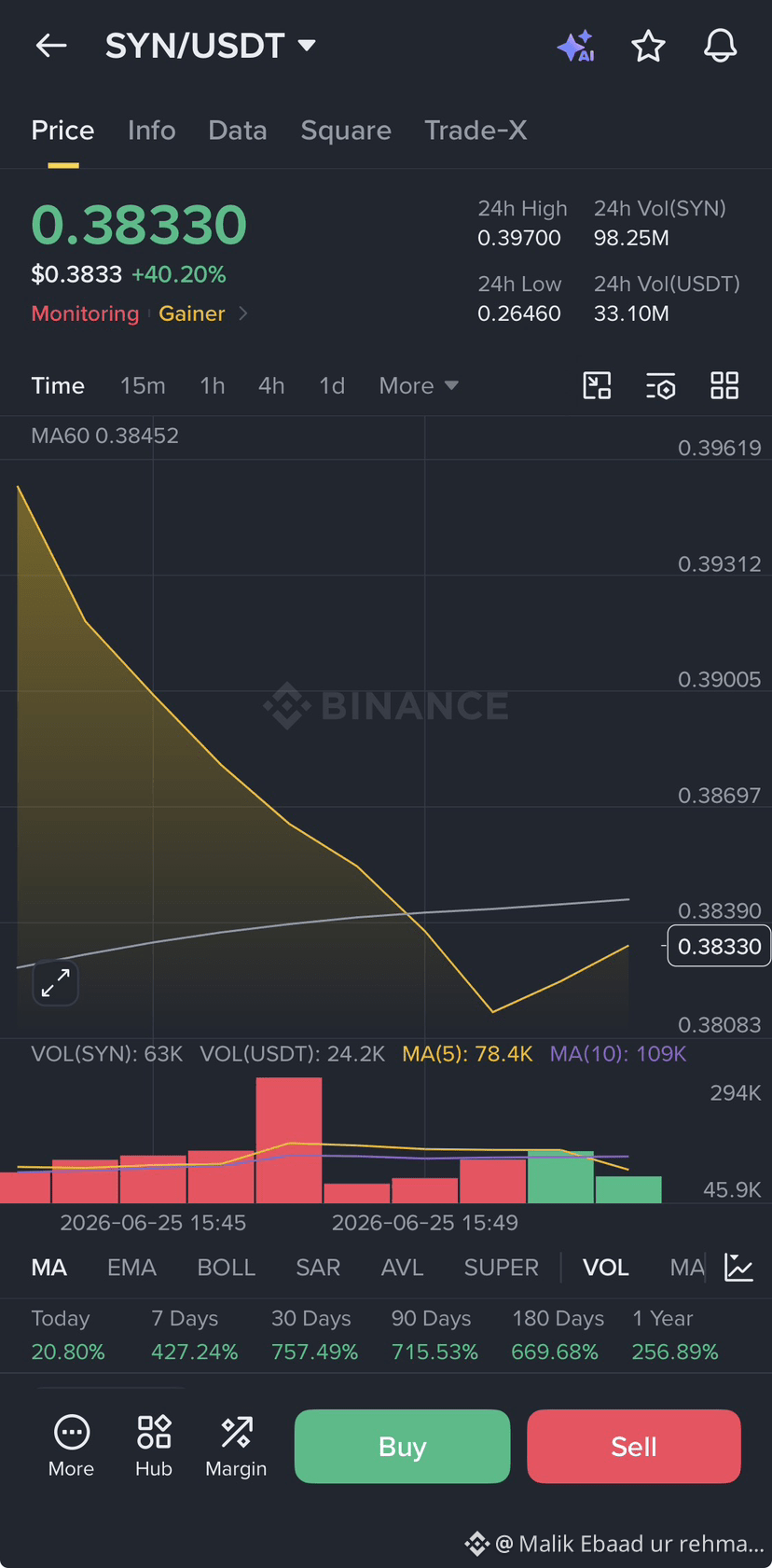Expand the More intervals dropdown
This screenshot has width=772, height=1568.
tap(419, 385)
